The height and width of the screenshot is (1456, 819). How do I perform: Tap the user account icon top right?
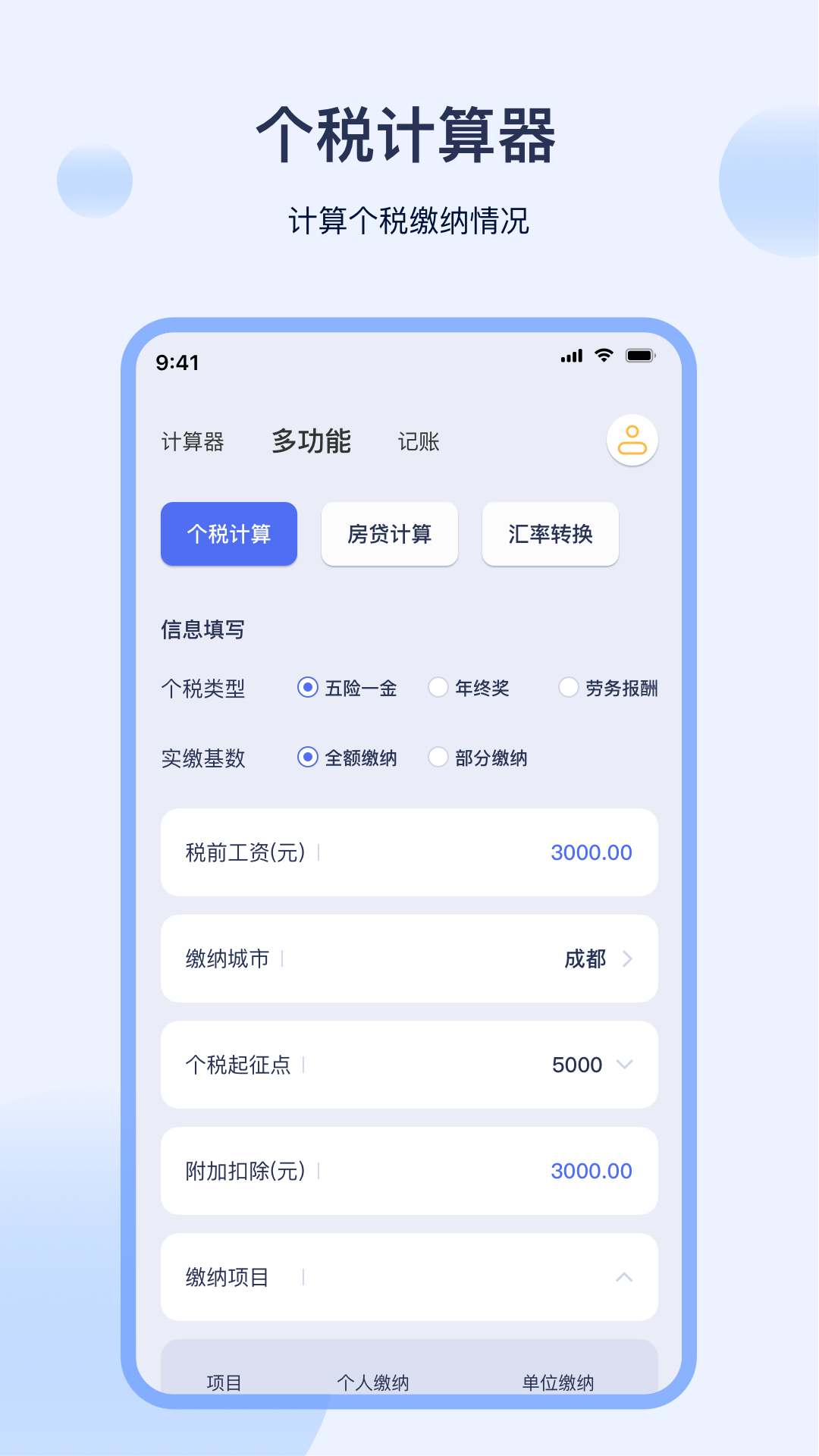pos(632,441)
